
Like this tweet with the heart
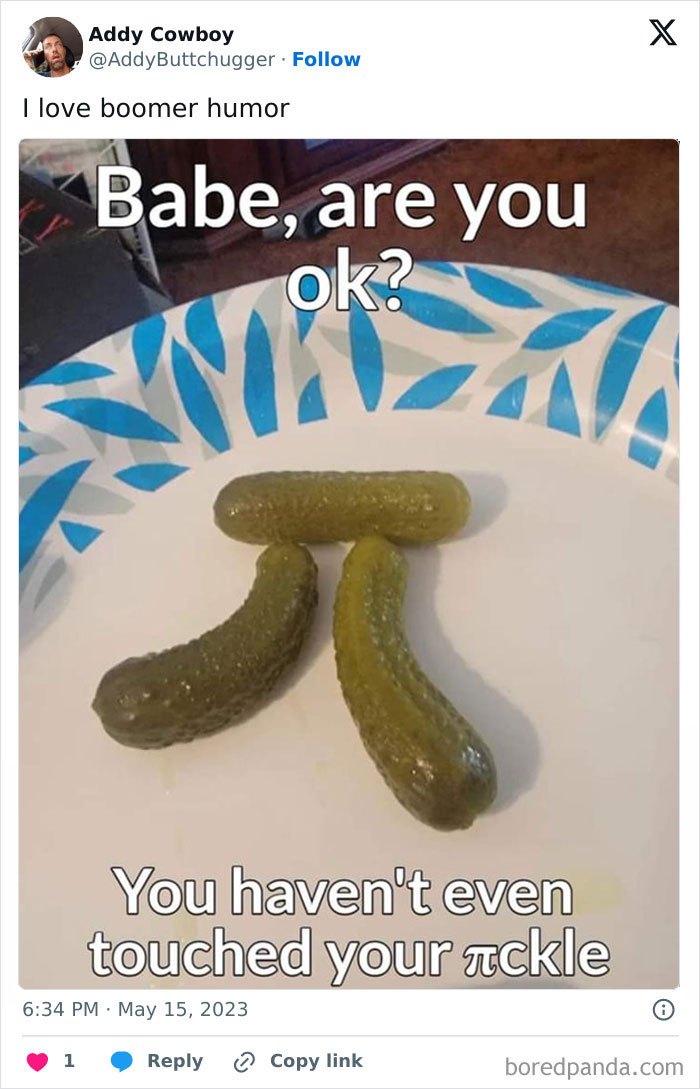coord(37,1061)
